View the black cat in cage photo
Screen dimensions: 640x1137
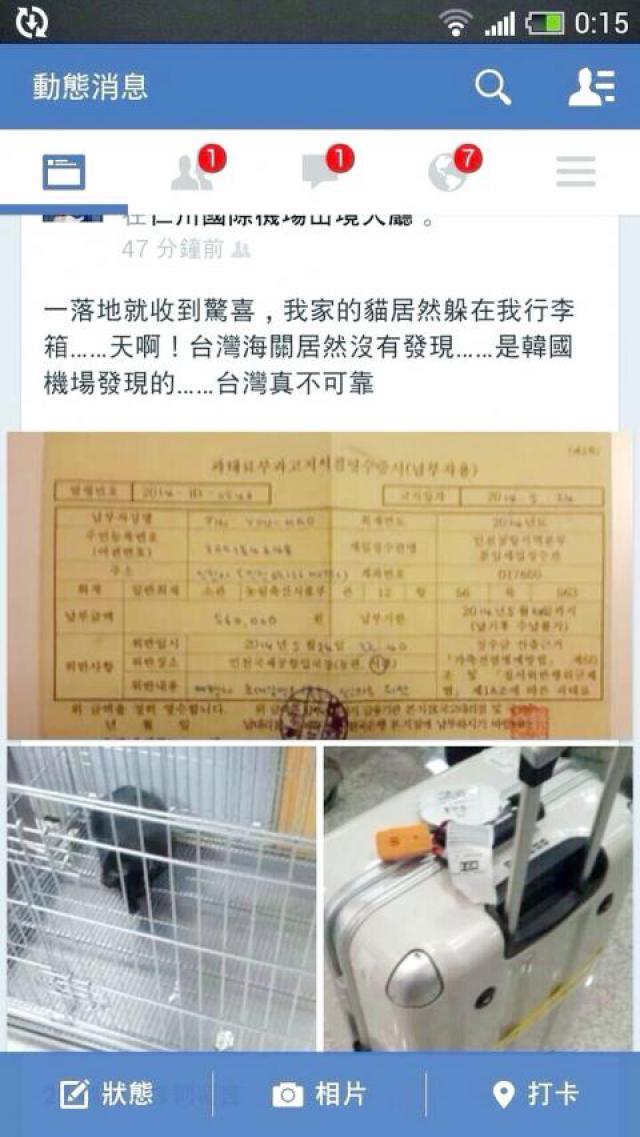(161, 897)
